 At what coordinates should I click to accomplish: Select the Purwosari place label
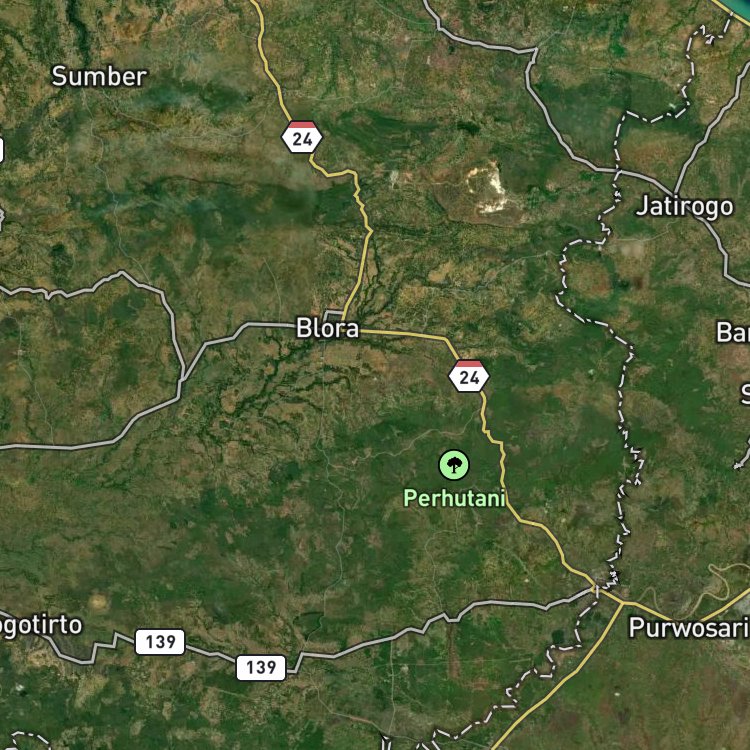pyautogui.click(x=689, y=627)
